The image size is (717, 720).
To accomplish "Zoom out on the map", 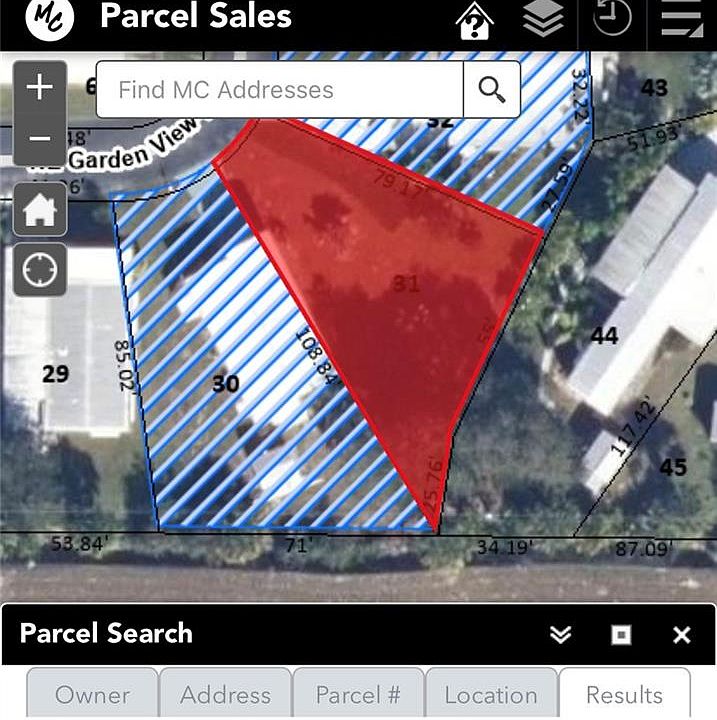I will point(40,139).
